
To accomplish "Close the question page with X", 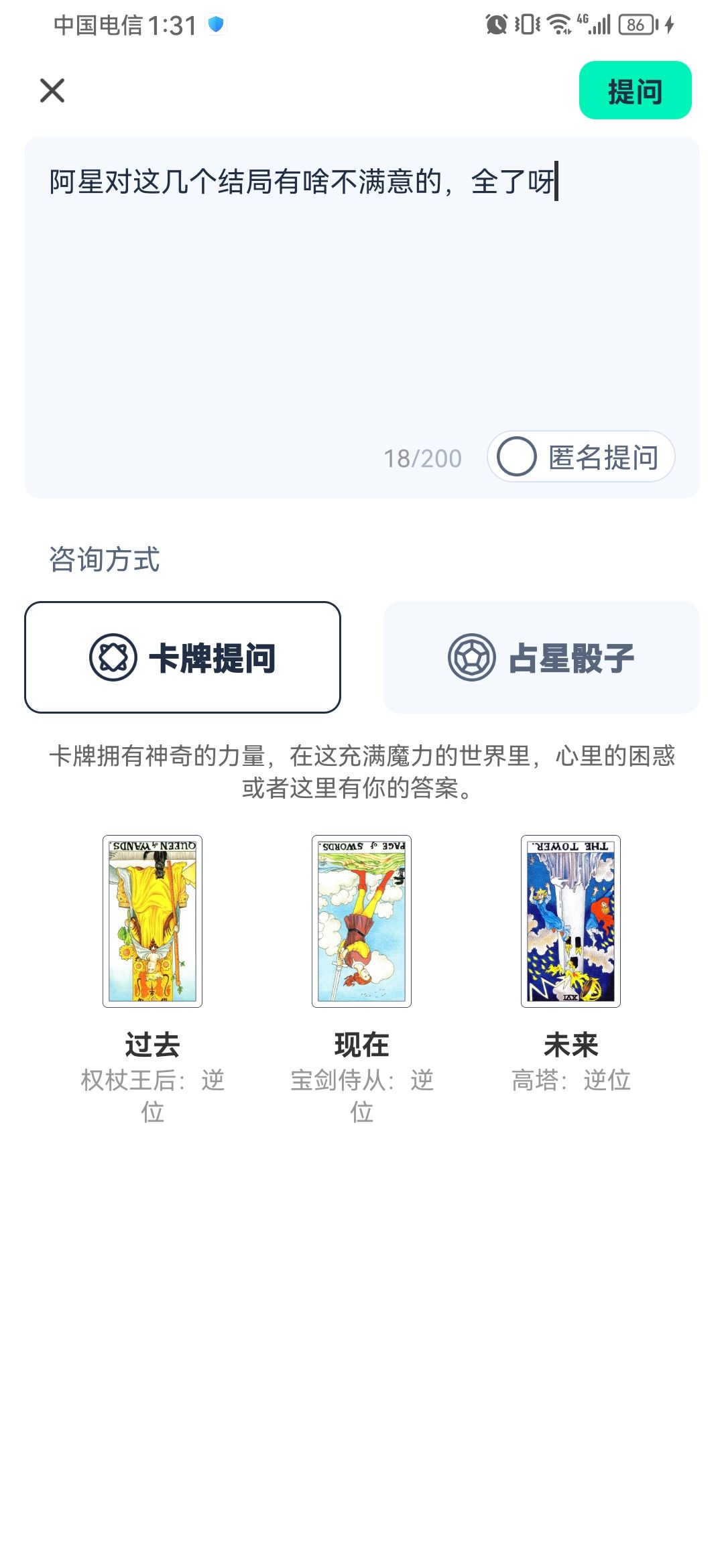I will point(52,90).
